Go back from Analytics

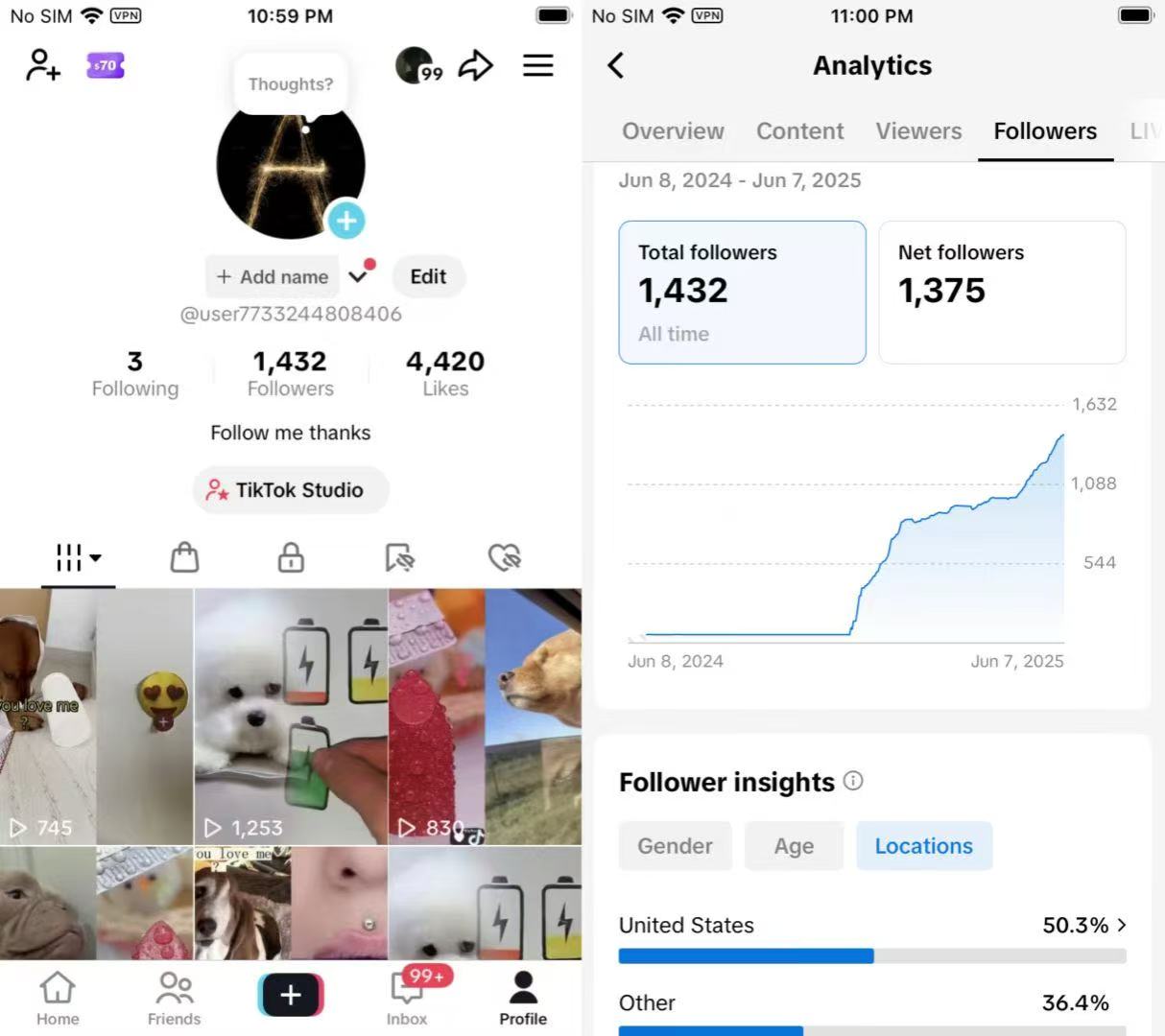pos(616,65)
